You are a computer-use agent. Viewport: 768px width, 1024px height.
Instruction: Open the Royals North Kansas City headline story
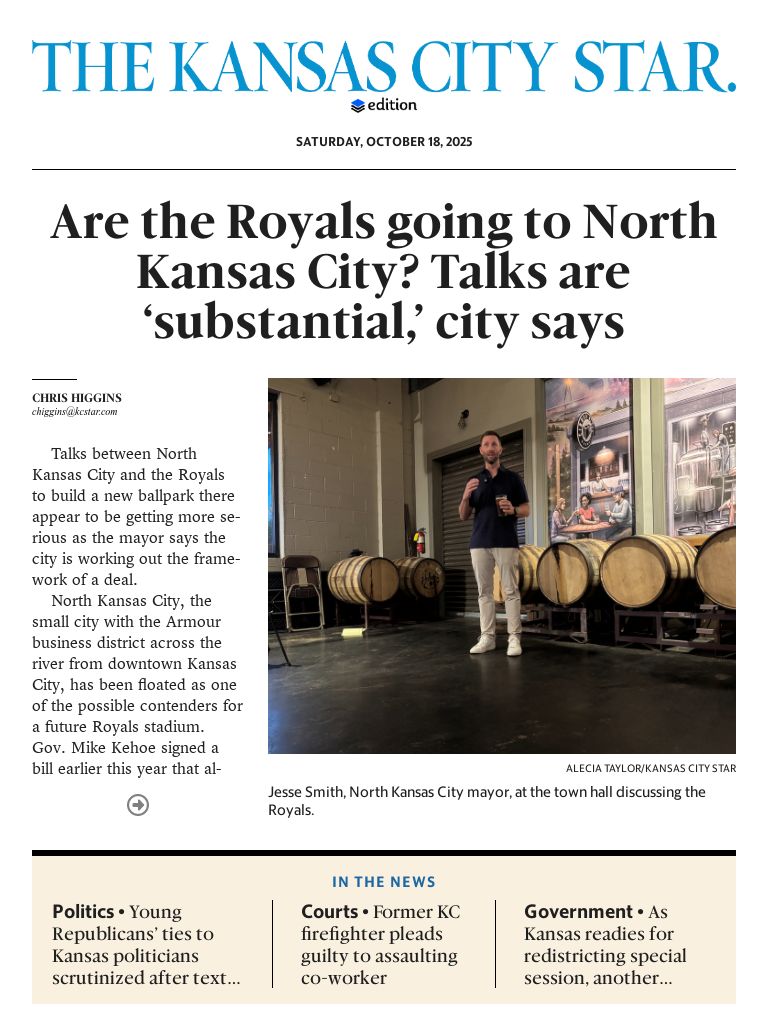click(x=384, y=272)
